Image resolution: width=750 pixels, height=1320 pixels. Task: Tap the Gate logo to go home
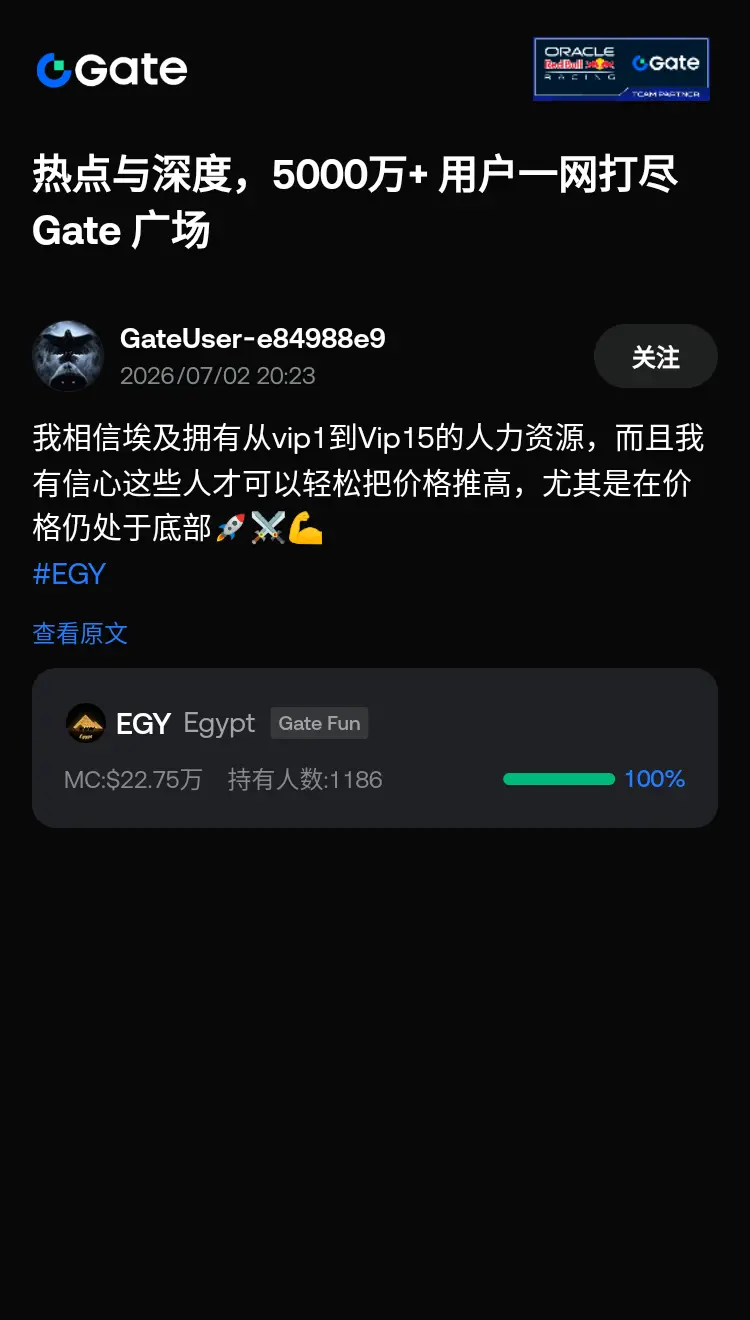pos(112,69)
